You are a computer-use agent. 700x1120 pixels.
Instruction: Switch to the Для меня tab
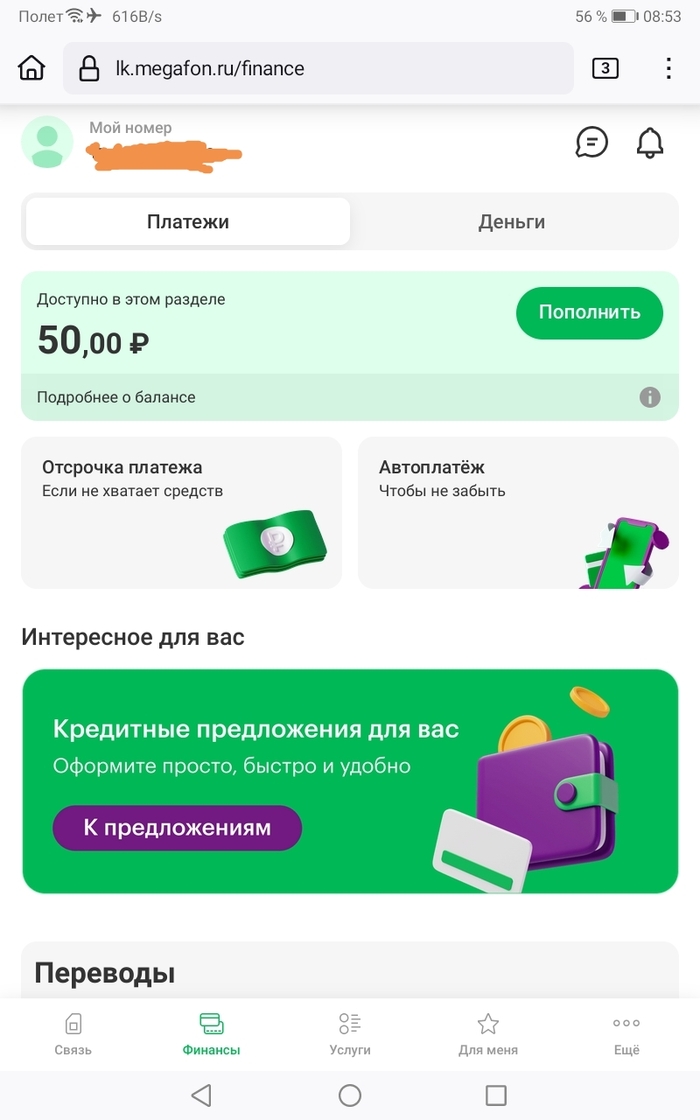point(488,1034)
